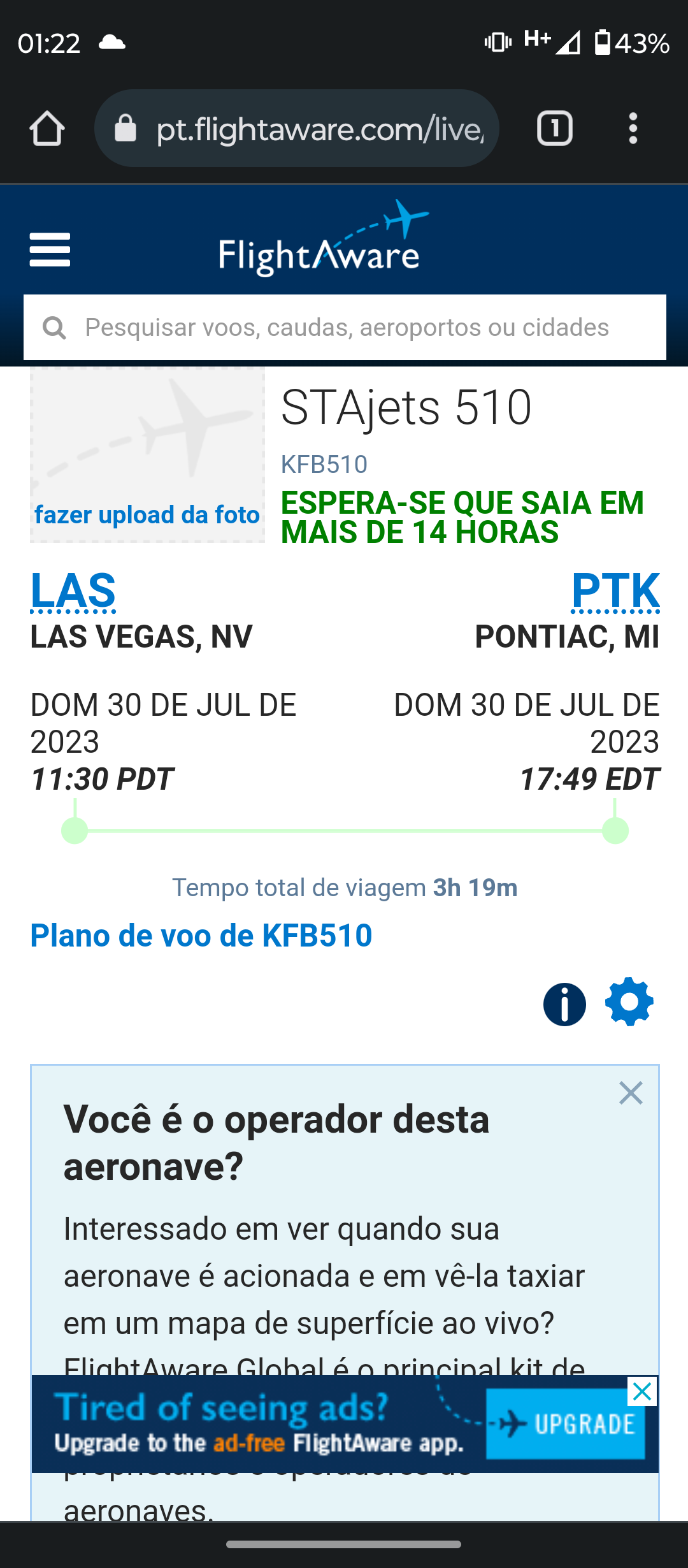The height and width of the screenshot is (1568, 688).
Task: Dismiss the aircraft operator notice
Action: (631, 1093)
